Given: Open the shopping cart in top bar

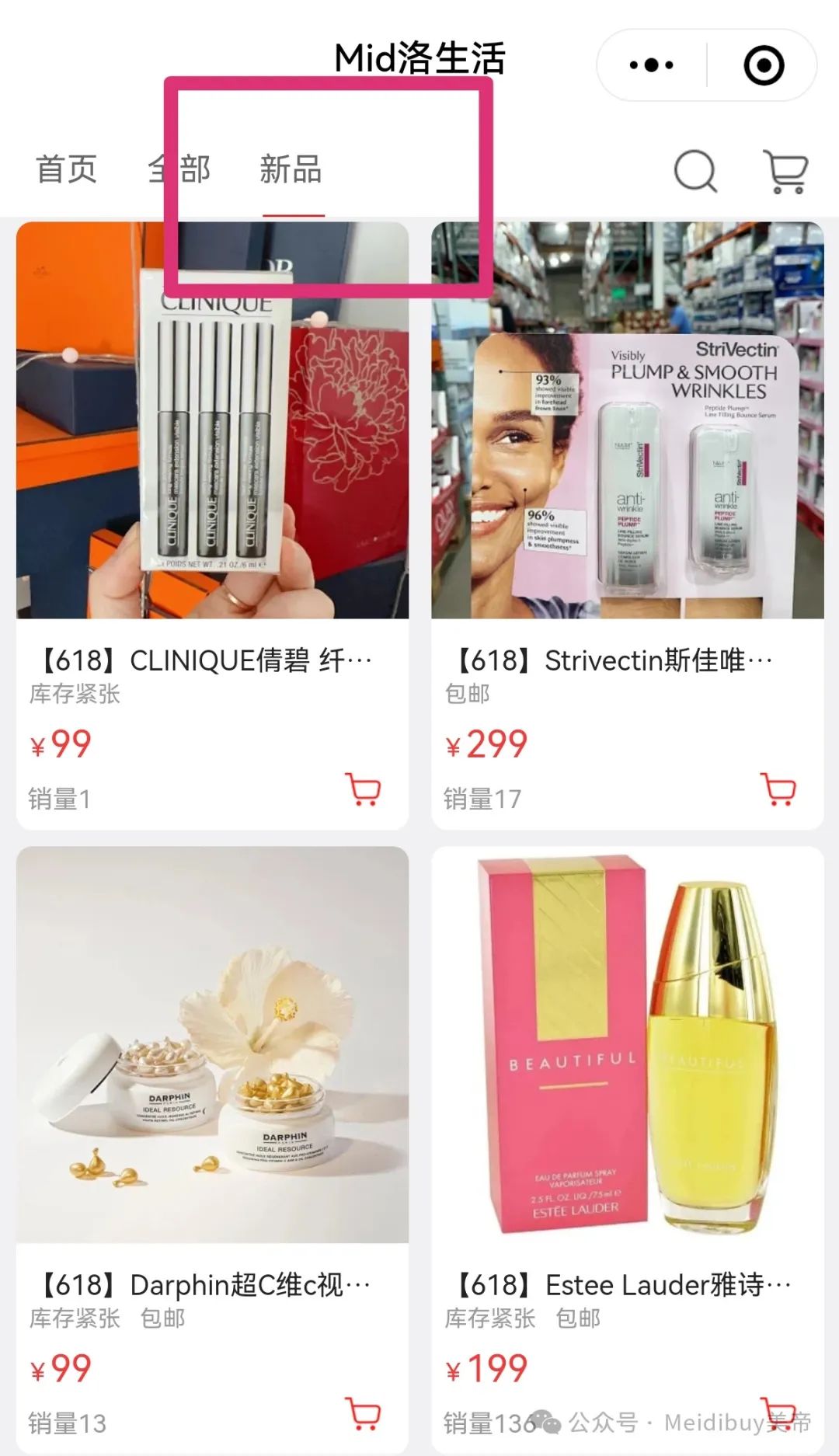Looking at the screenshot, I should pyautogui.click(x=786, y=171).
